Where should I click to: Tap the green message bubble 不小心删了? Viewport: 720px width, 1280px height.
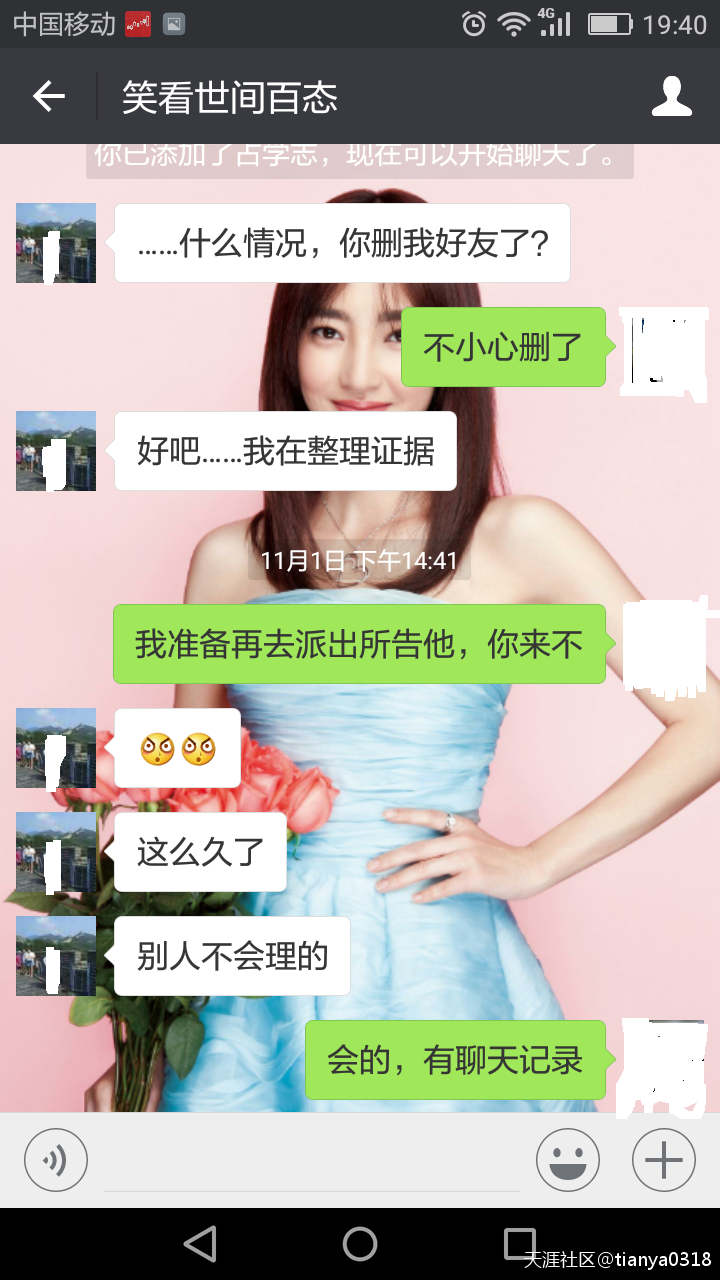coord(503,347)
